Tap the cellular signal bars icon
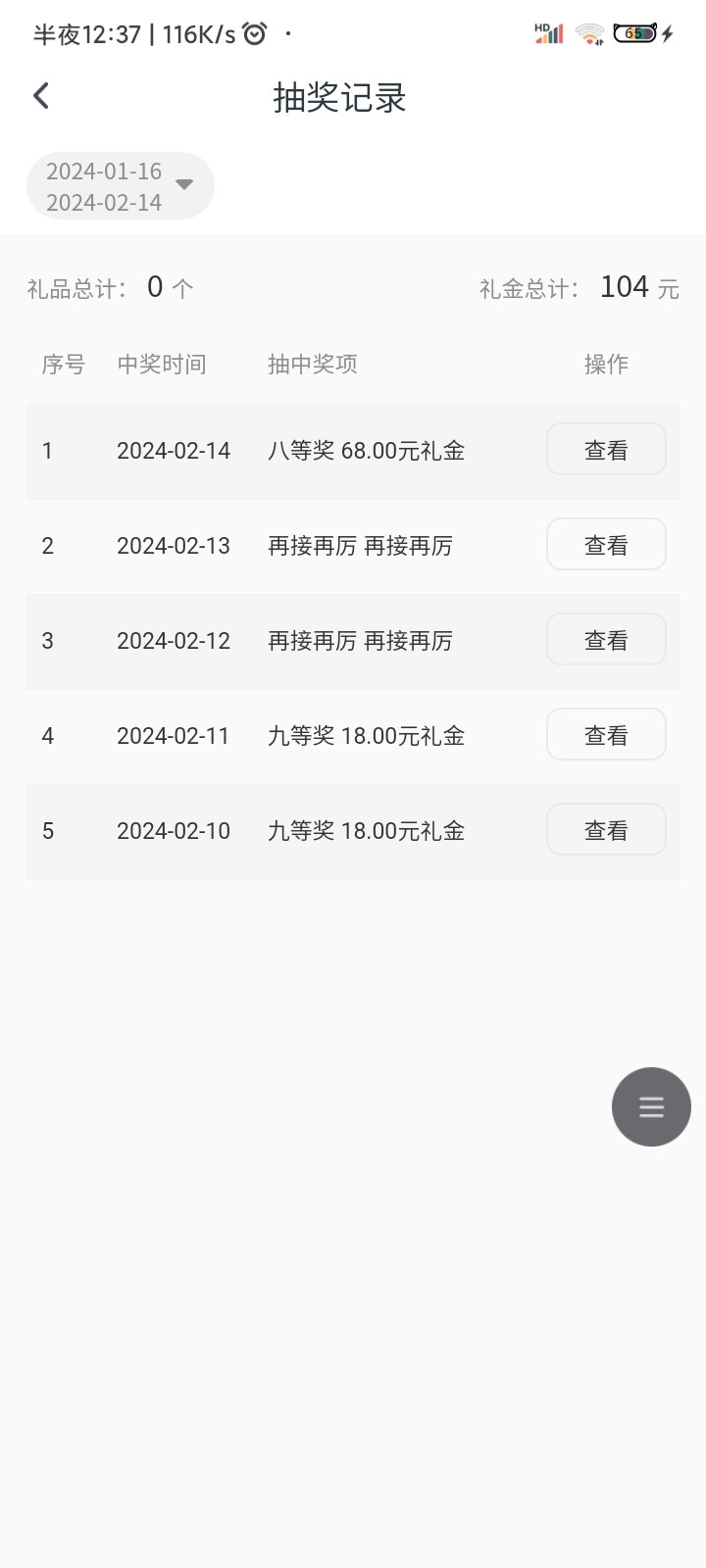Image resolution: width=706 pixels, height=1568 pixels. tap(554, 35)
